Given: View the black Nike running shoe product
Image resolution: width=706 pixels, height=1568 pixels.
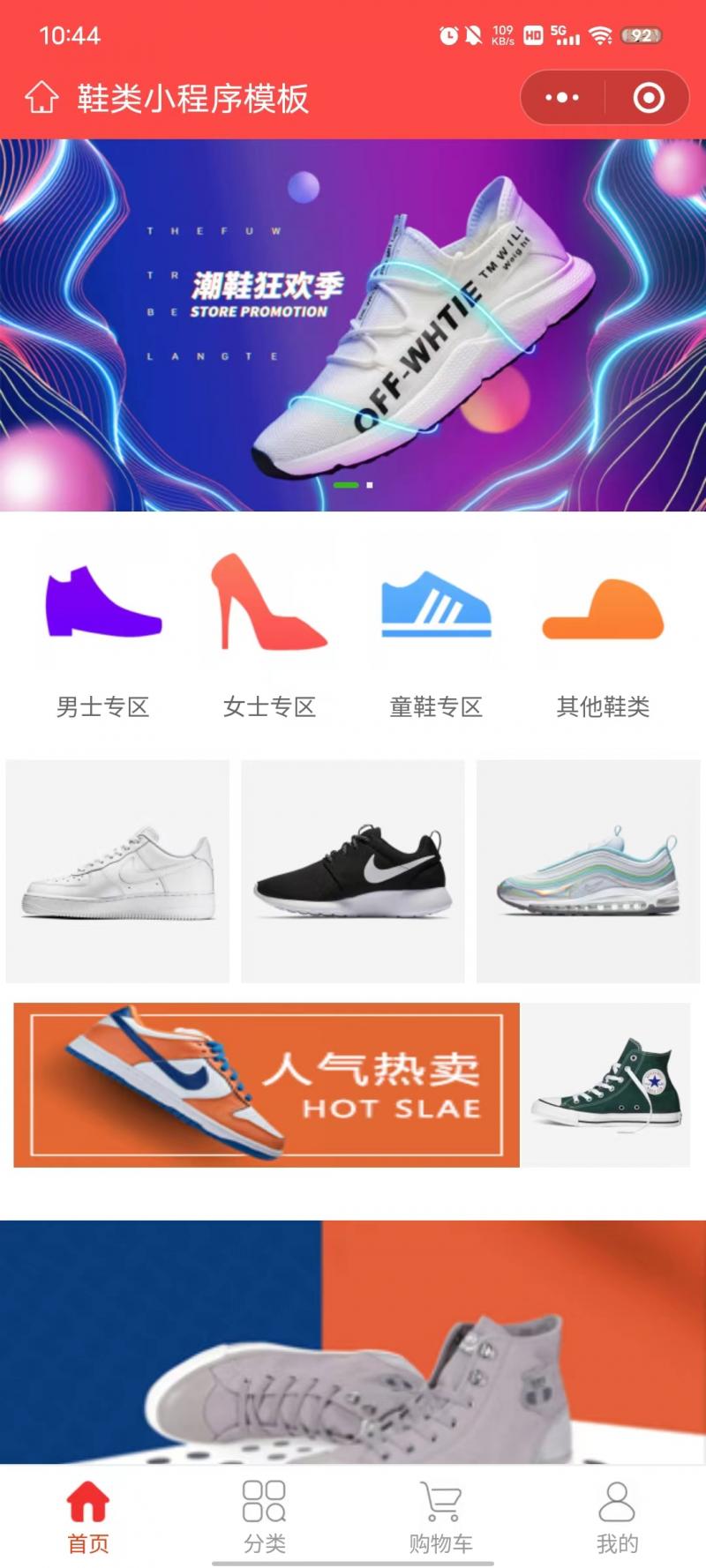Looking at the screenshot, I should point(353,871).
